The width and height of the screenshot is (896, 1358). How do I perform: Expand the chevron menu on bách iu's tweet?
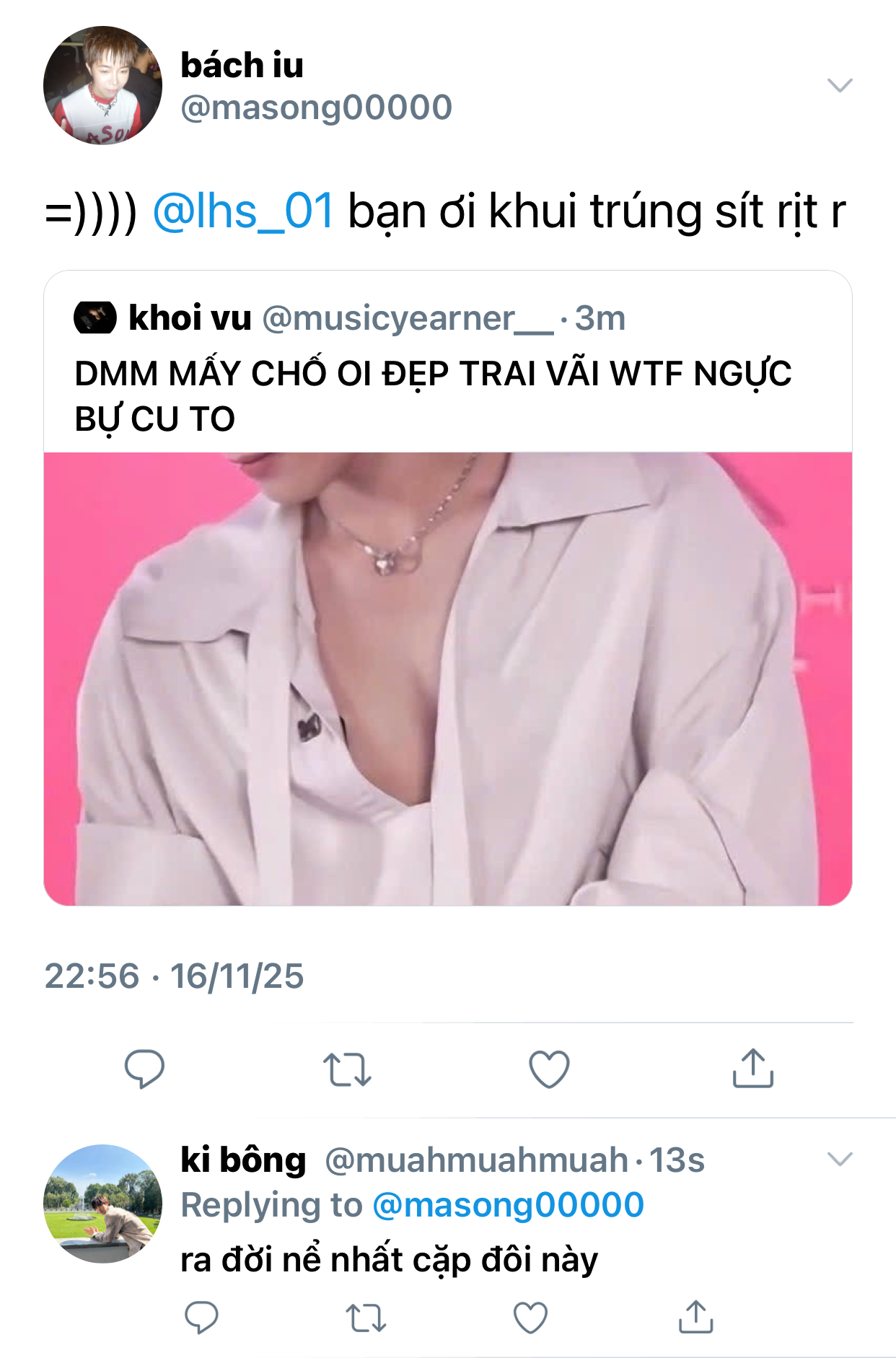tap(840, 85)
